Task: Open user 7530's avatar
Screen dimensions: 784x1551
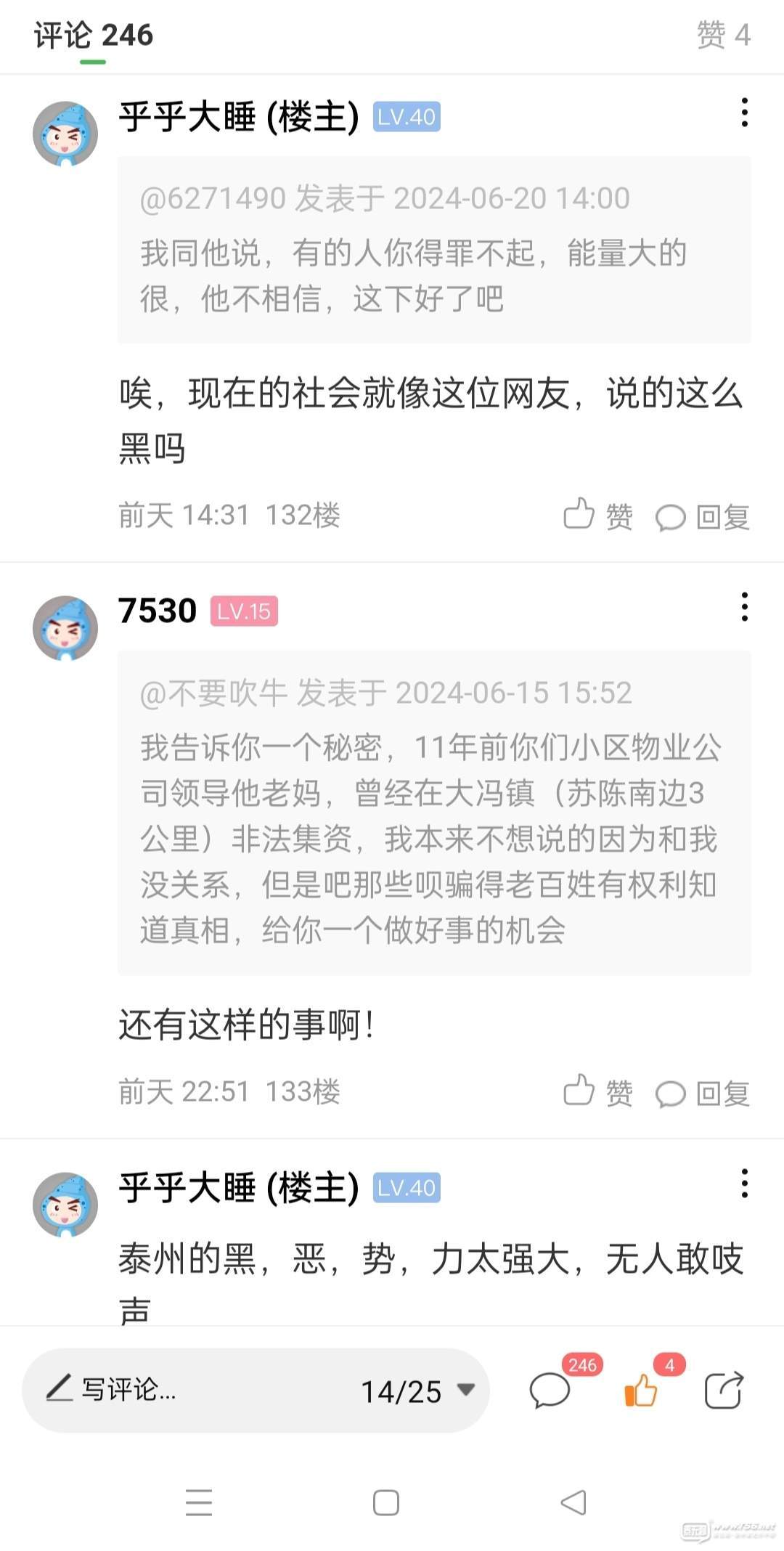Action: [x=65, y=628]
